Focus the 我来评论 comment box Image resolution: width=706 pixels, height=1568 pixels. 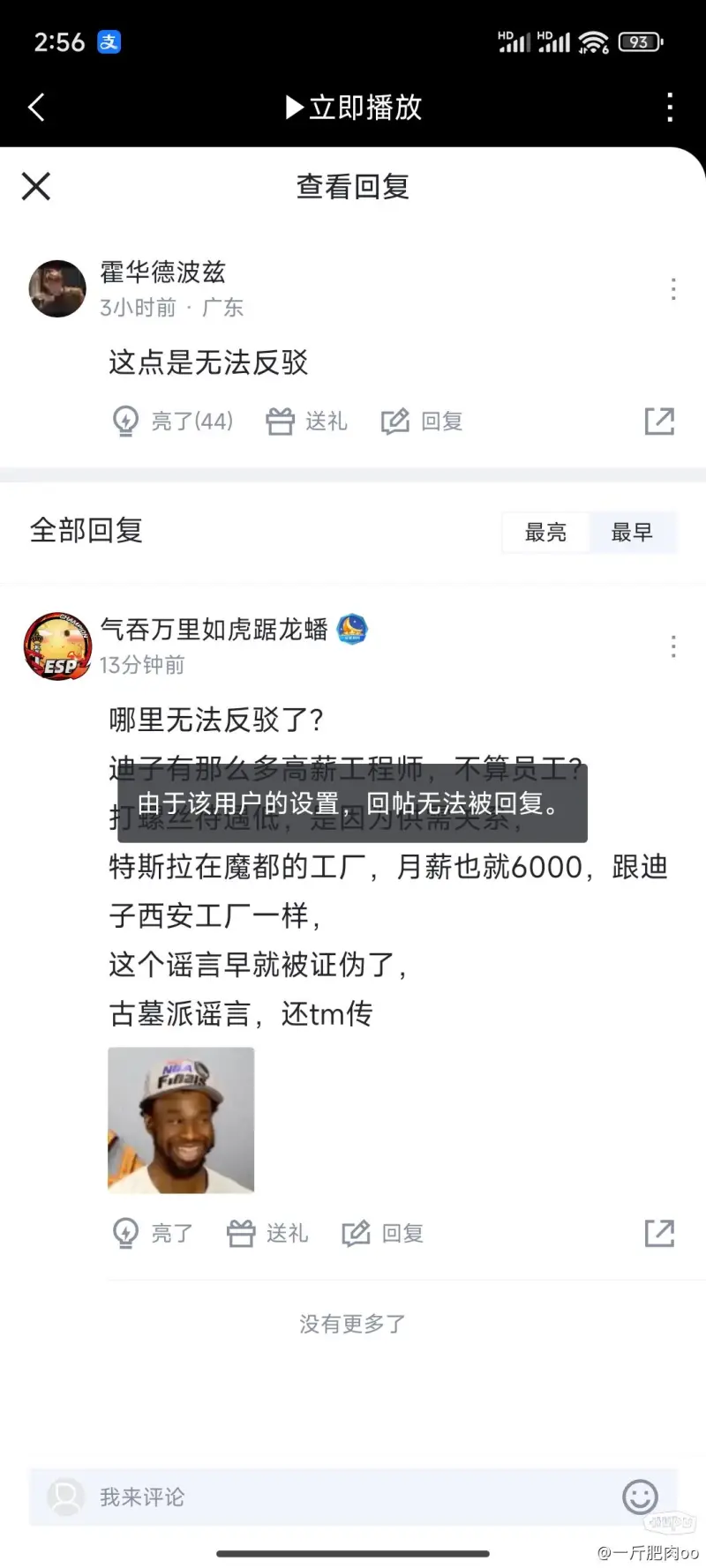point(335,1497)
